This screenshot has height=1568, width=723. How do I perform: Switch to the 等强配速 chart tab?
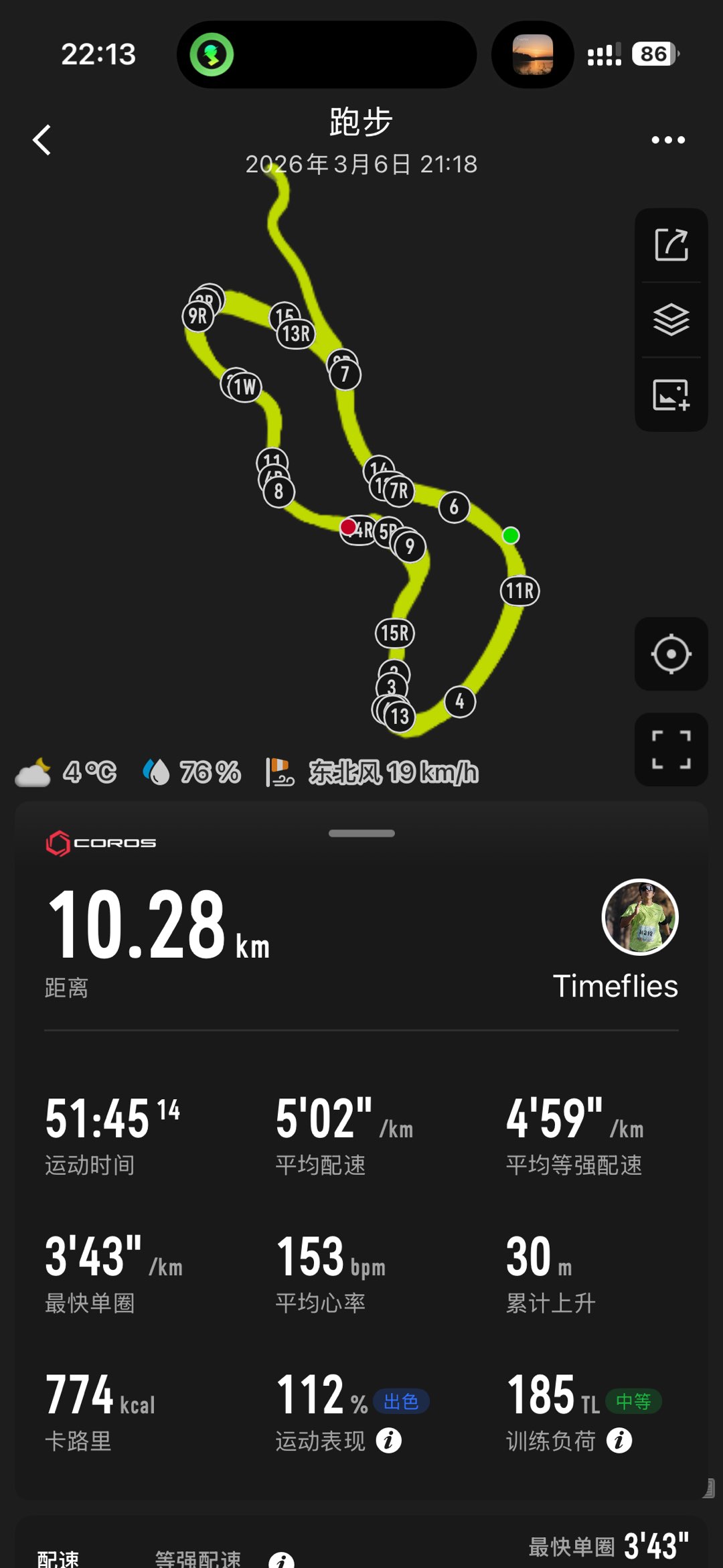(x=198, y=1558)
